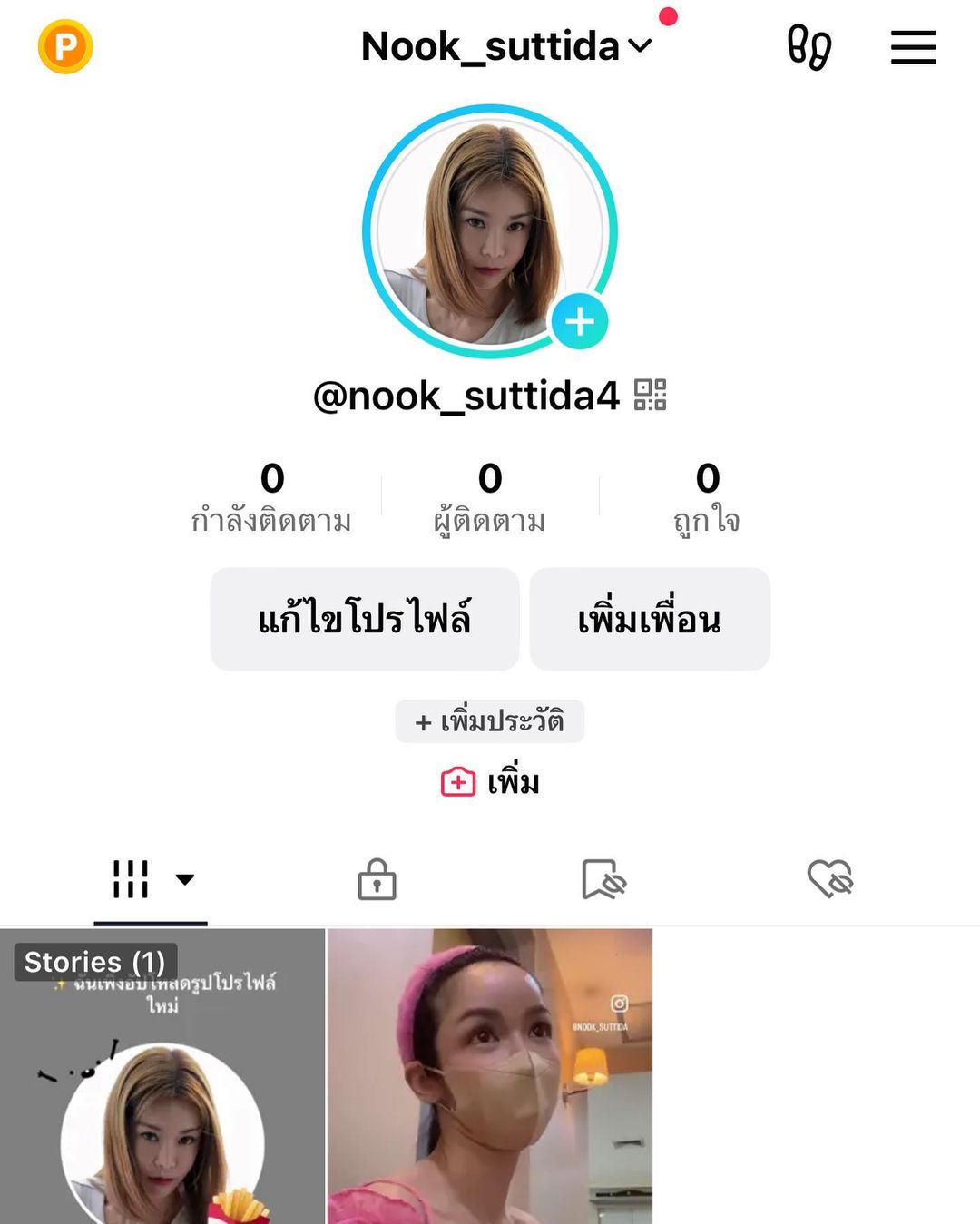Screen dimensions: 980x1224
Task: Switch to the private videos lock tab
Action: point(377,878)
